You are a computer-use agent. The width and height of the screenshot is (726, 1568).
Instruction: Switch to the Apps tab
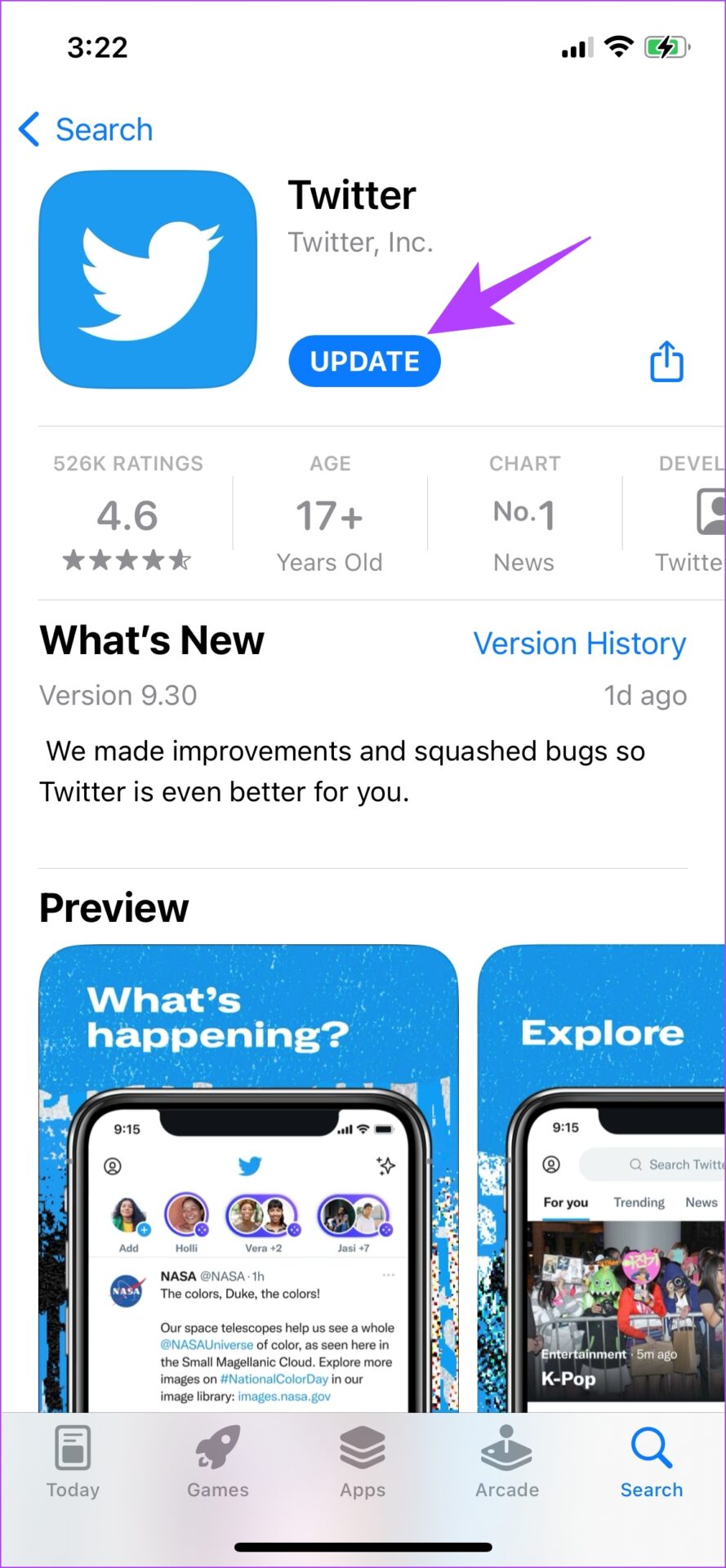tap(363, 1463)
